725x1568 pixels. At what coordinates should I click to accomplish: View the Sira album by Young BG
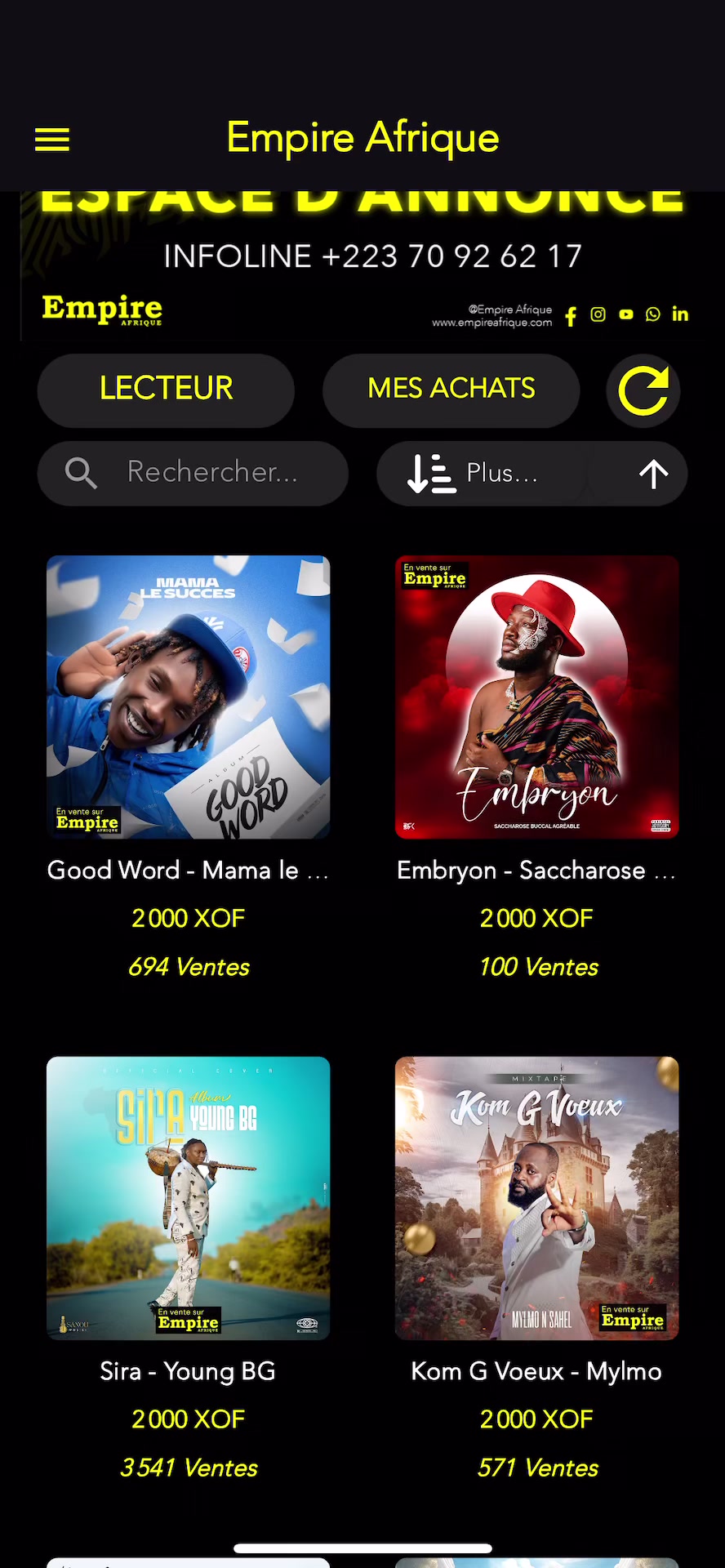(189, 1198)
